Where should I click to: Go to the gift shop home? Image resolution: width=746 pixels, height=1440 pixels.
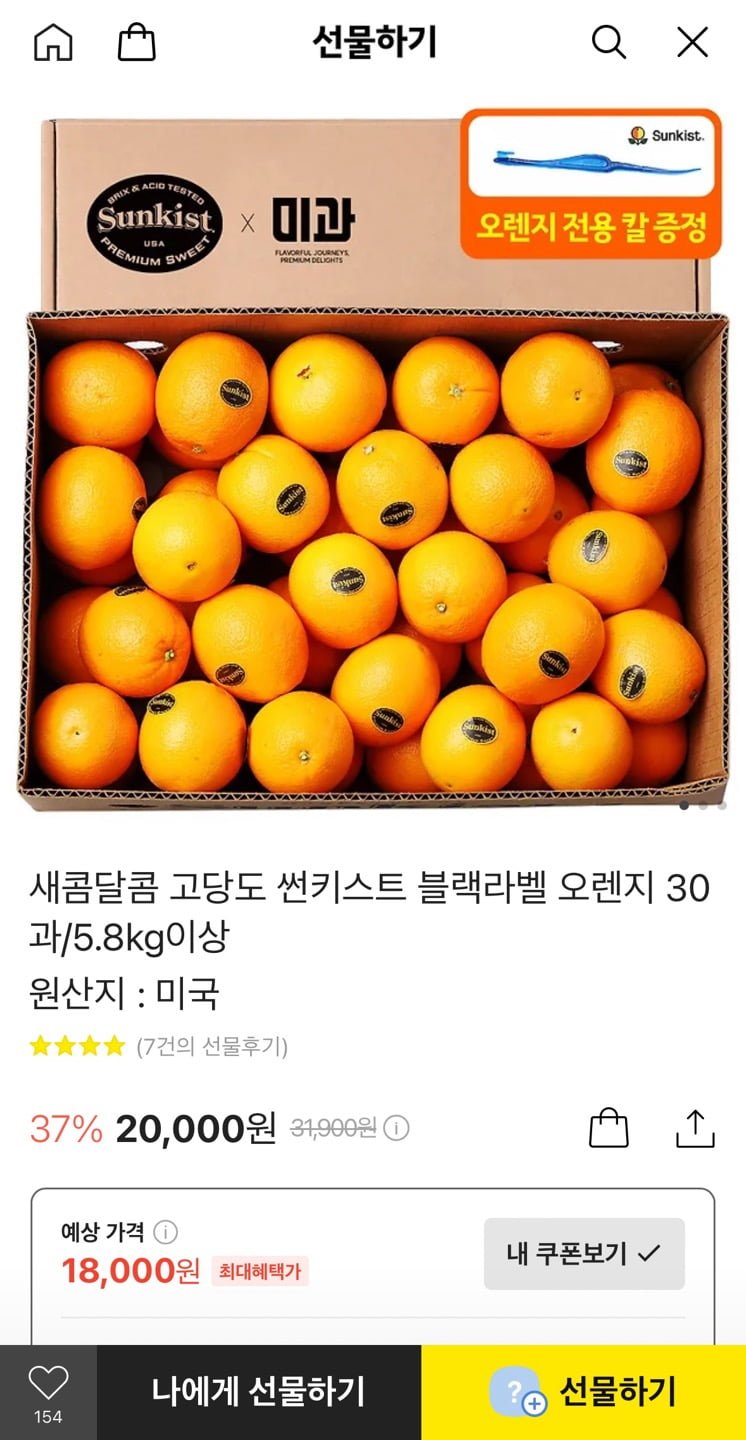pos(54,43)
